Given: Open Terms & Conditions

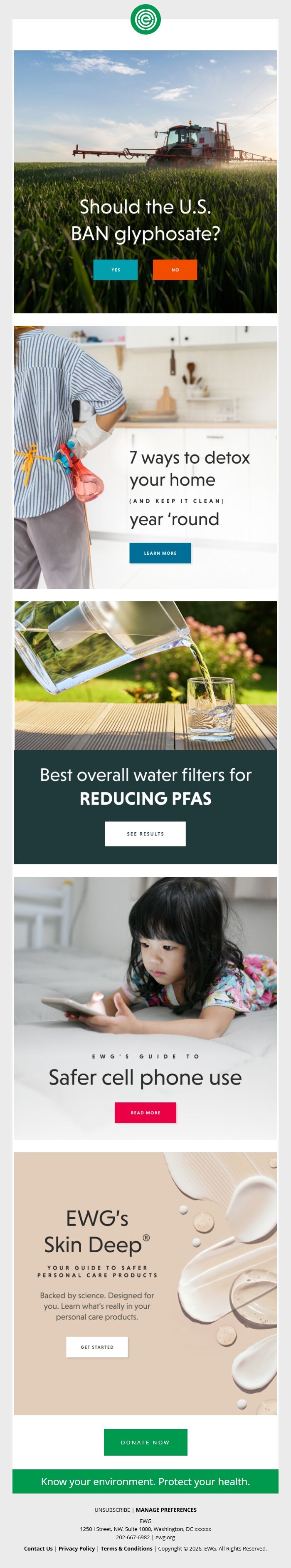Looking at the screenshot, I should point(126,1548).
